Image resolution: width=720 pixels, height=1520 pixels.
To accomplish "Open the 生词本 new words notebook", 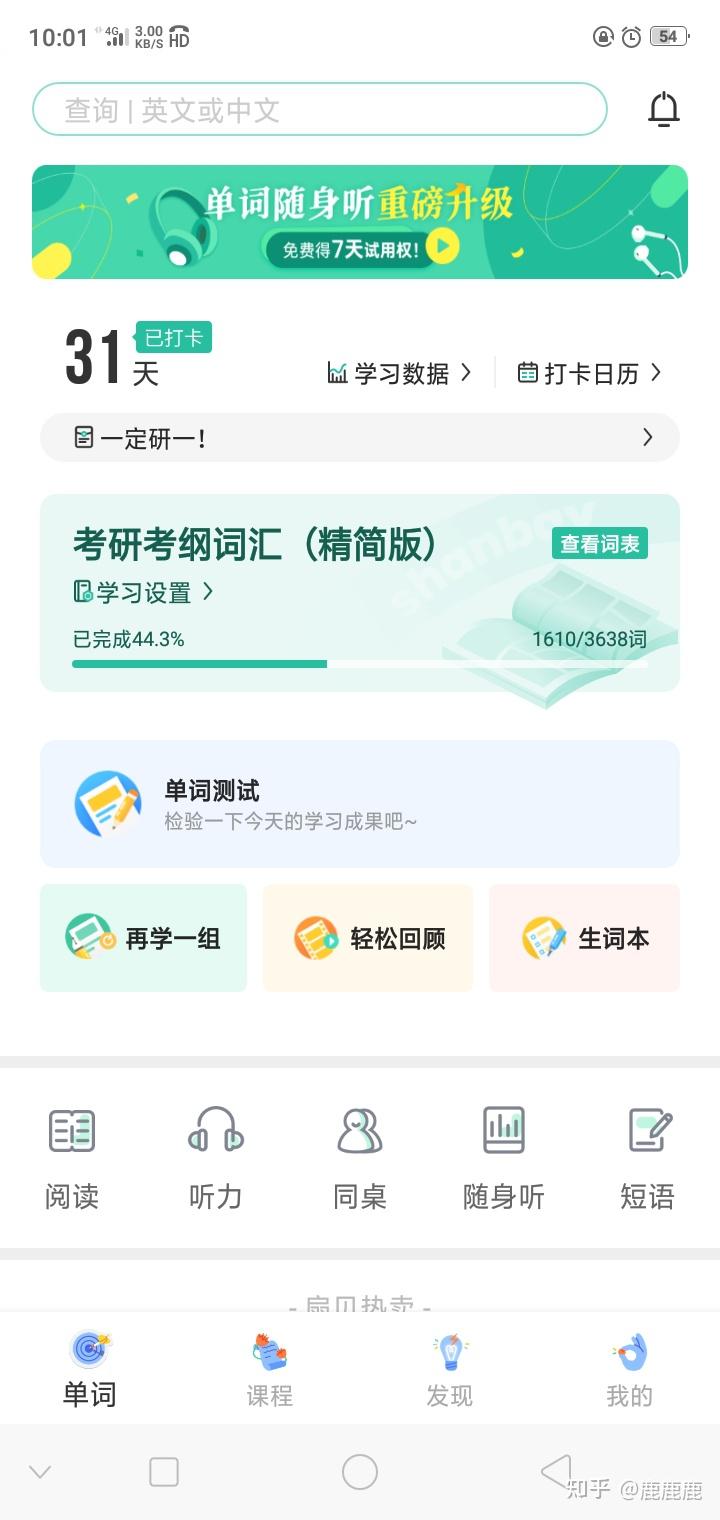I will (584, 938).
